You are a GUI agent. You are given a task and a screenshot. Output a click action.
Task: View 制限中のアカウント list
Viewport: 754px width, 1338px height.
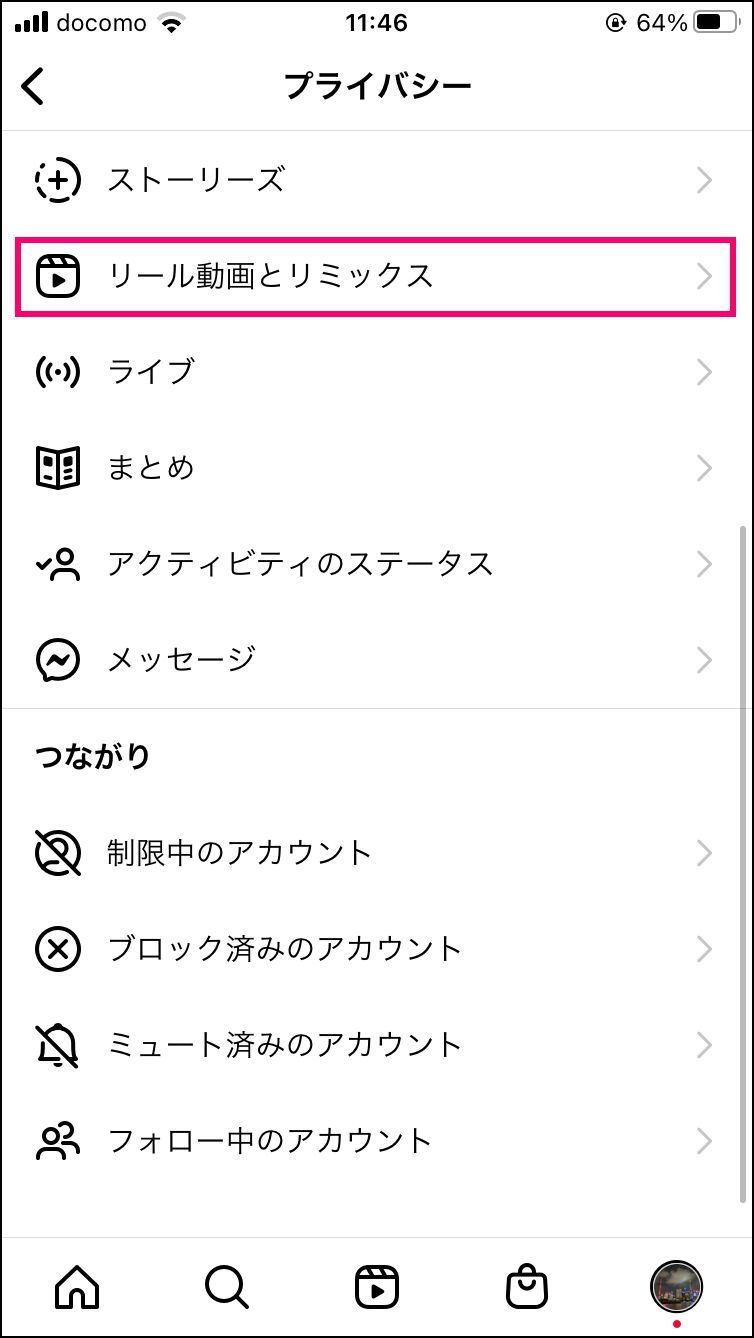377,853
